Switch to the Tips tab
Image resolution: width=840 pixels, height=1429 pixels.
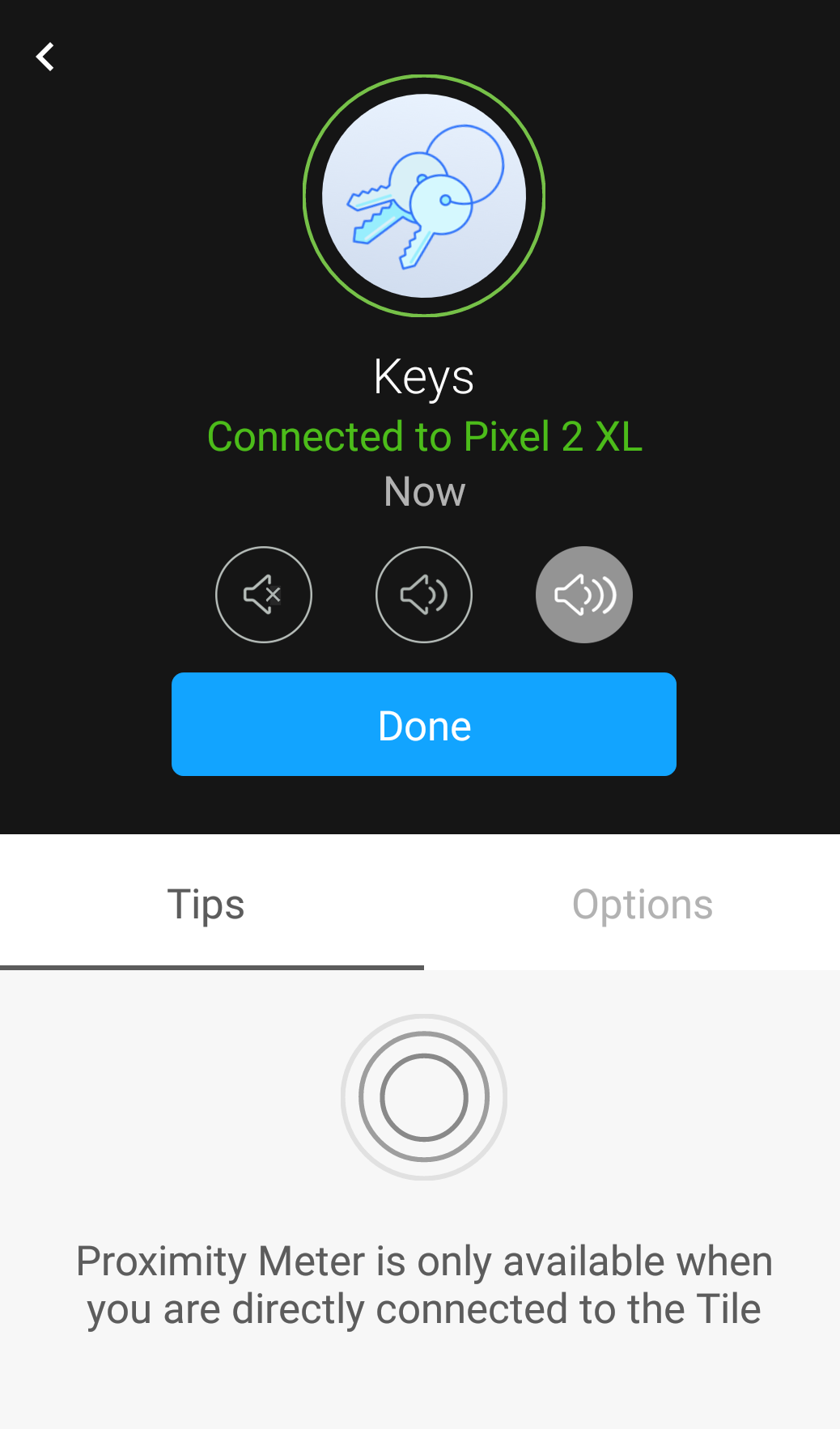tap(206, 904)
